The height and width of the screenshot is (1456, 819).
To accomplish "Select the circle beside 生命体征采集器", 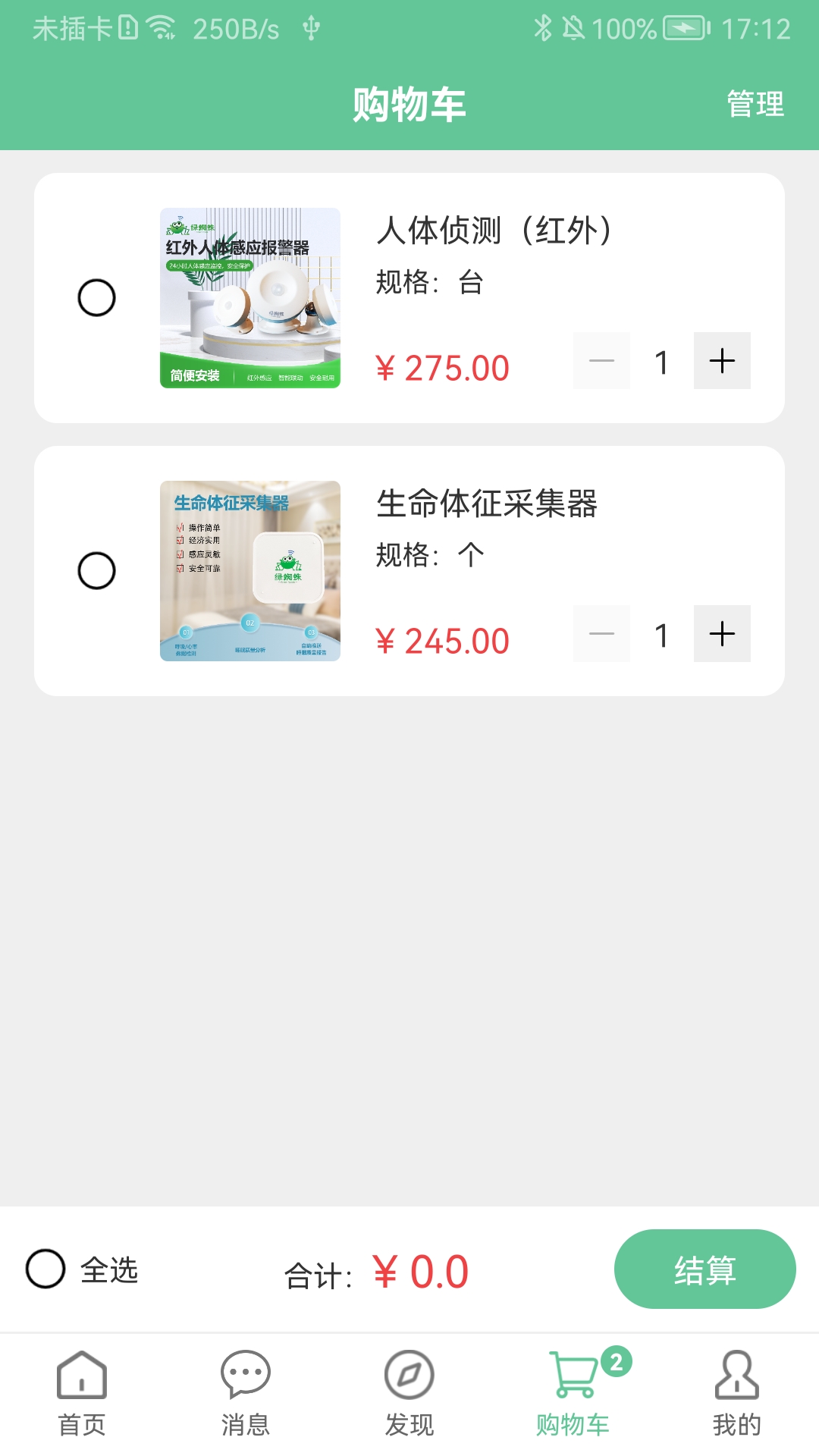I will click(96, 570).
